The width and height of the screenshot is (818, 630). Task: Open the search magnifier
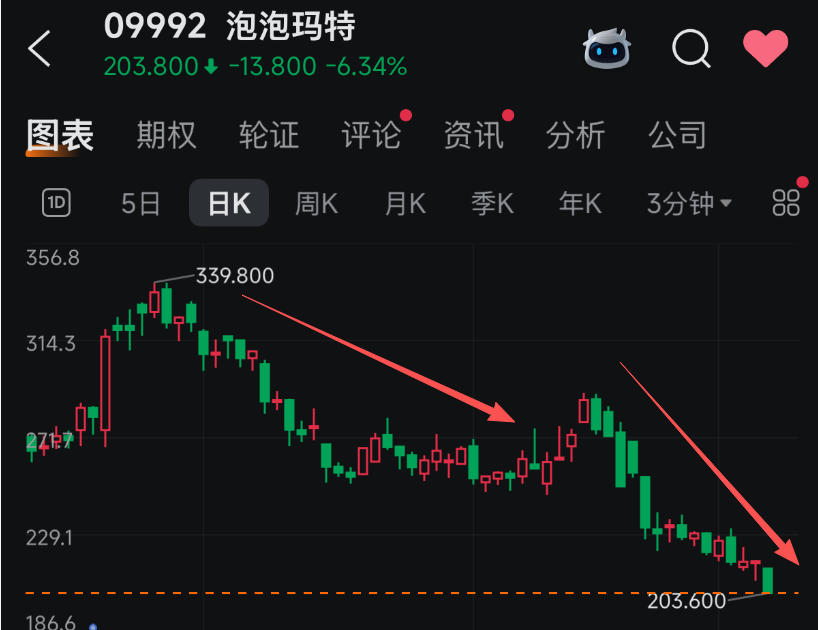tap(690, 48)
